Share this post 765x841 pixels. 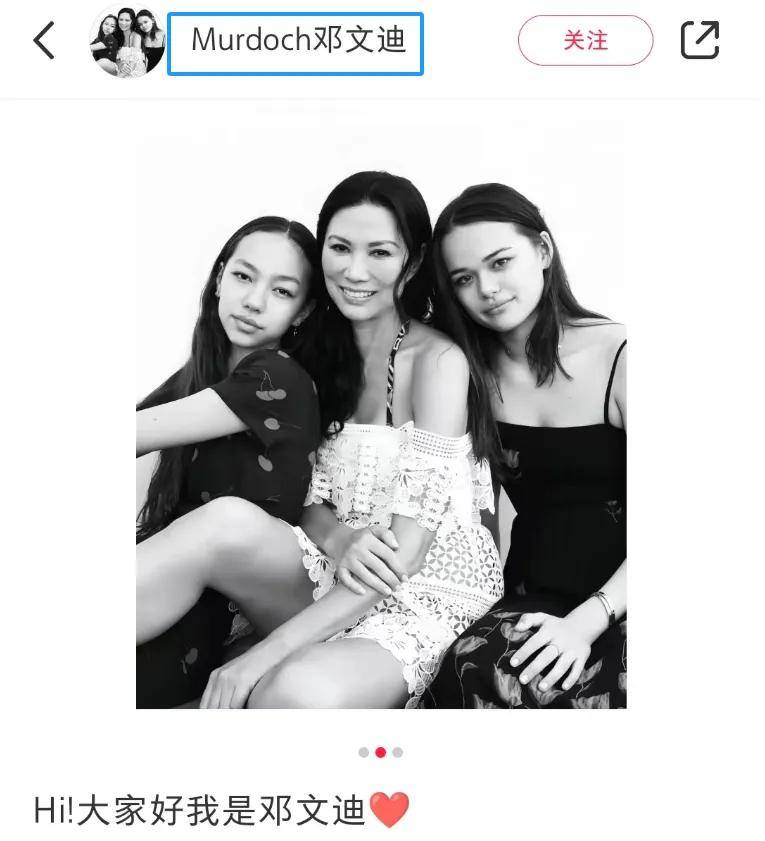point(699,41)
